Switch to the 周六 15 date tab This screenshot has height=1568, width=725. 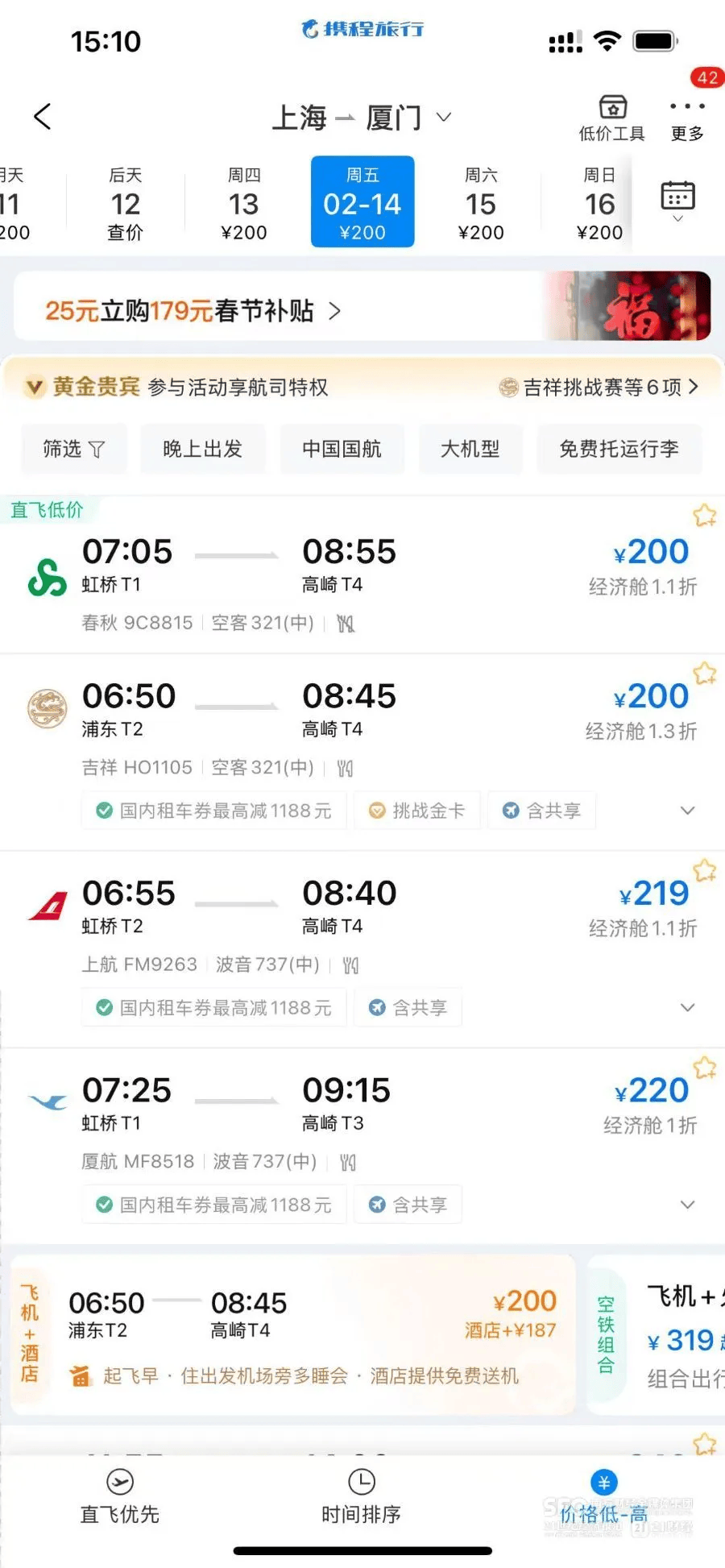(481, 202)
